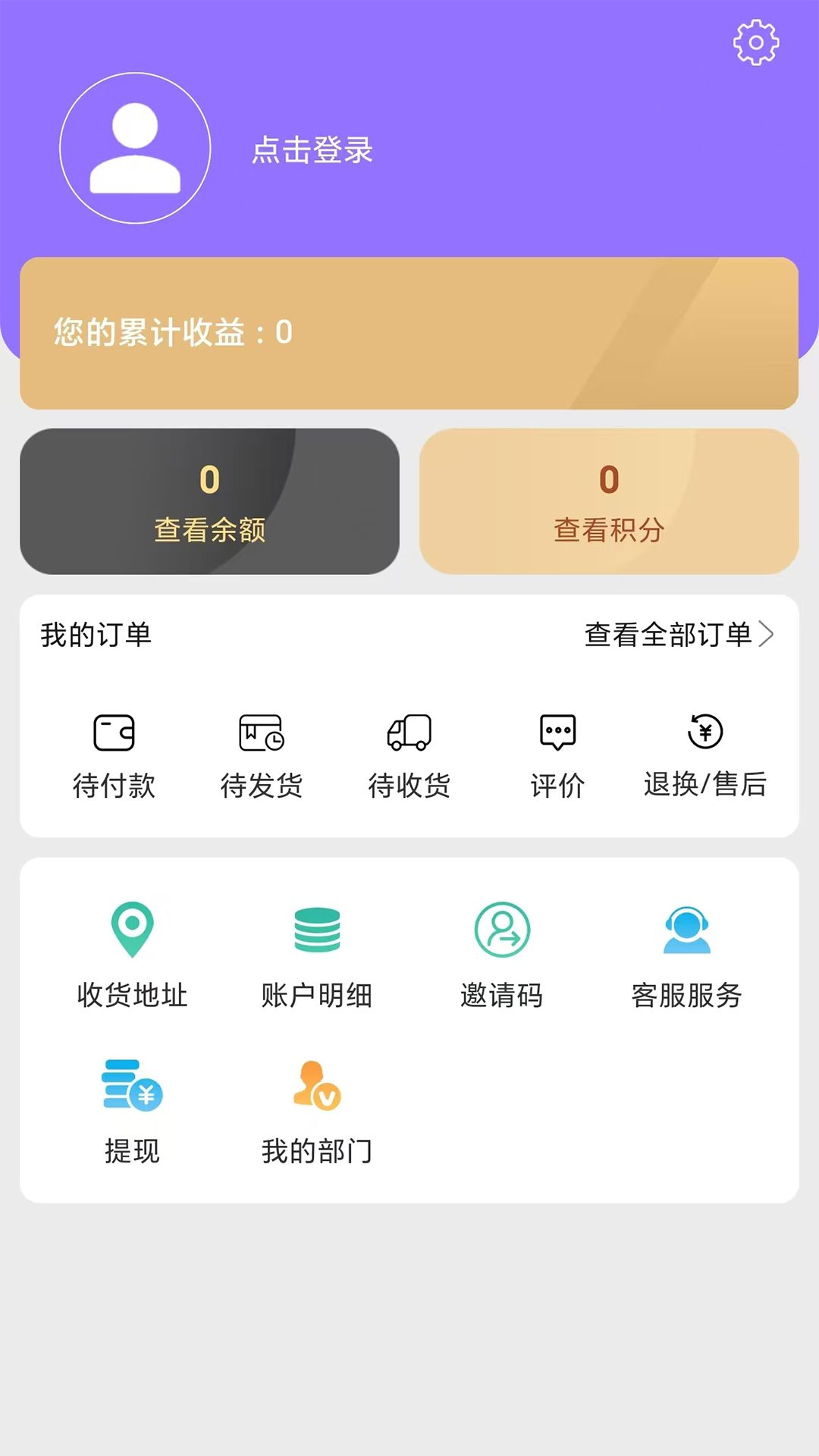This screenshot has width=819, height=1456.
Task: Open 待付款 pending payment orders
Action: [x=114, y=755]
